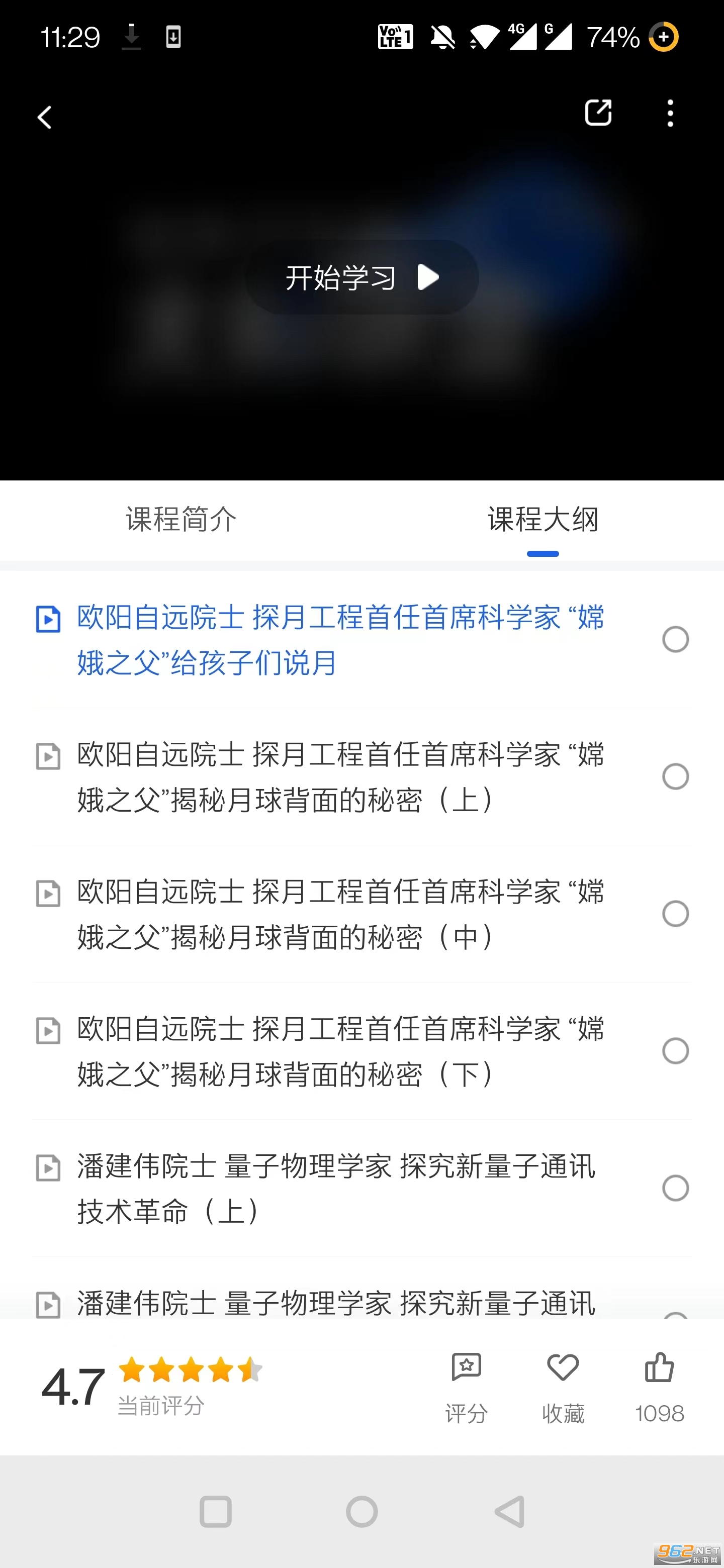This screenshot has width=724, height=1568.
Task: Open the three-dot overflow menu
Action: (670, 113)
